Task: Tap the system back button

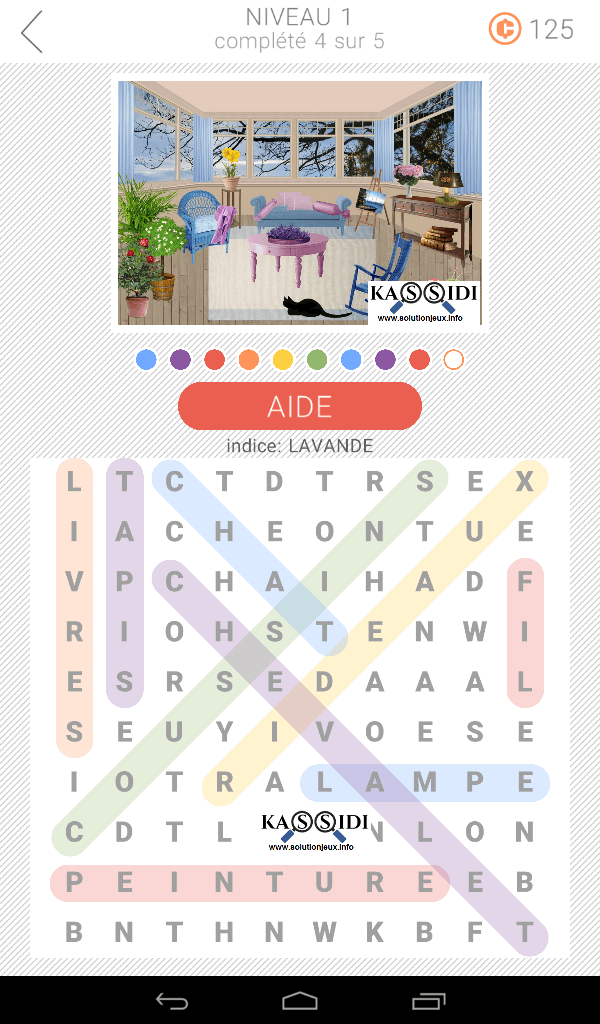Action: (x=172, y=1000)
